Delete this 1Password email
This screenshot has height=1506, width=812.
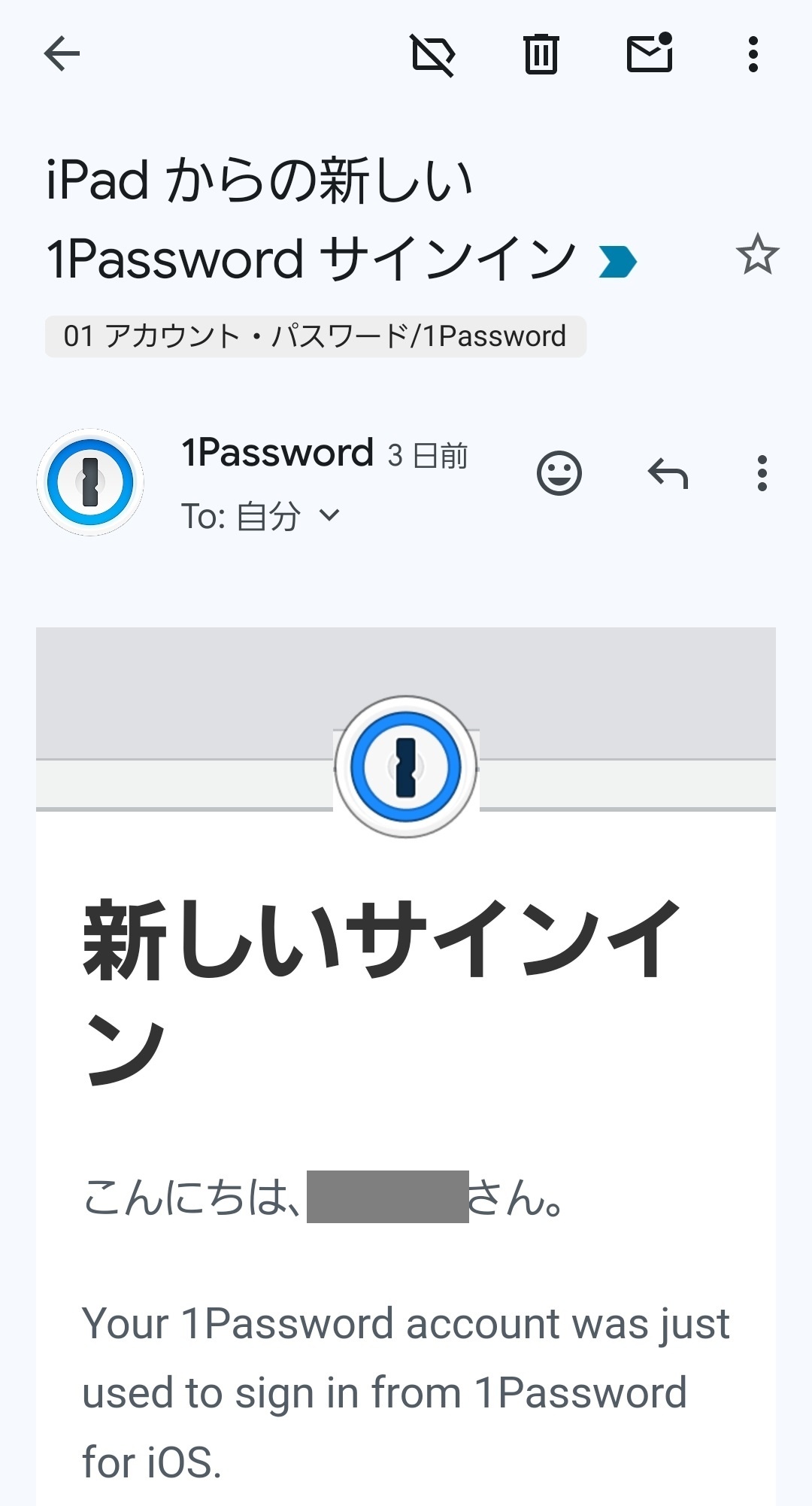click(x=541, y=53)
